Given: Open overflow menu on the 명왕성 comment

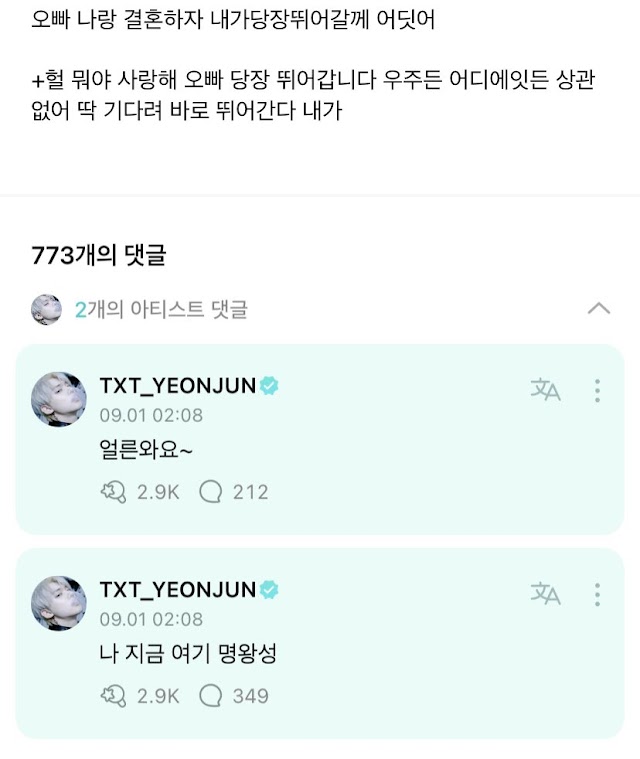Looking at the screenshot, I should (597, 594).
